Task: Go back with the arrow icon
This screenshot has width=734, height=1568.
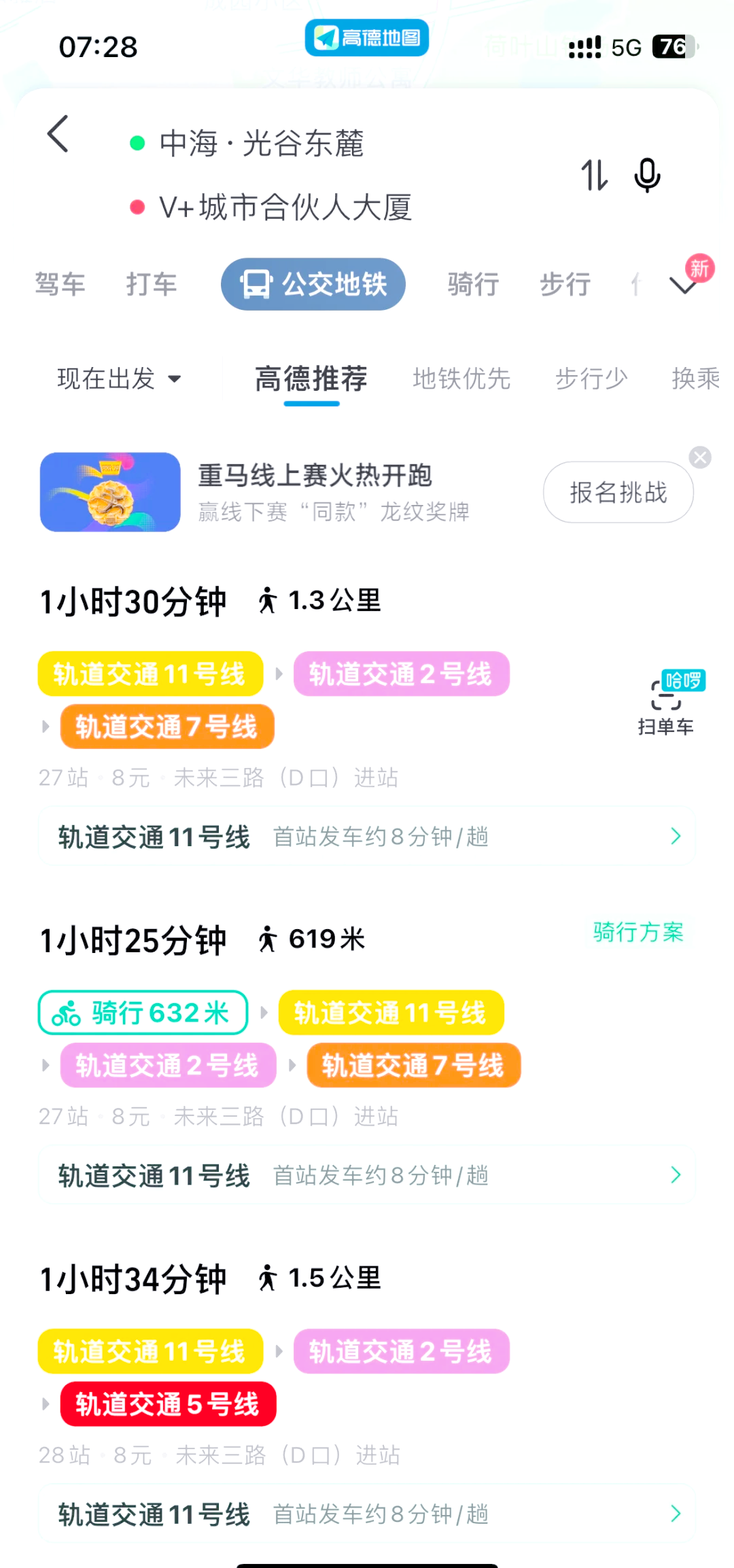Action: pyautogui.click(x=58, y=134)
